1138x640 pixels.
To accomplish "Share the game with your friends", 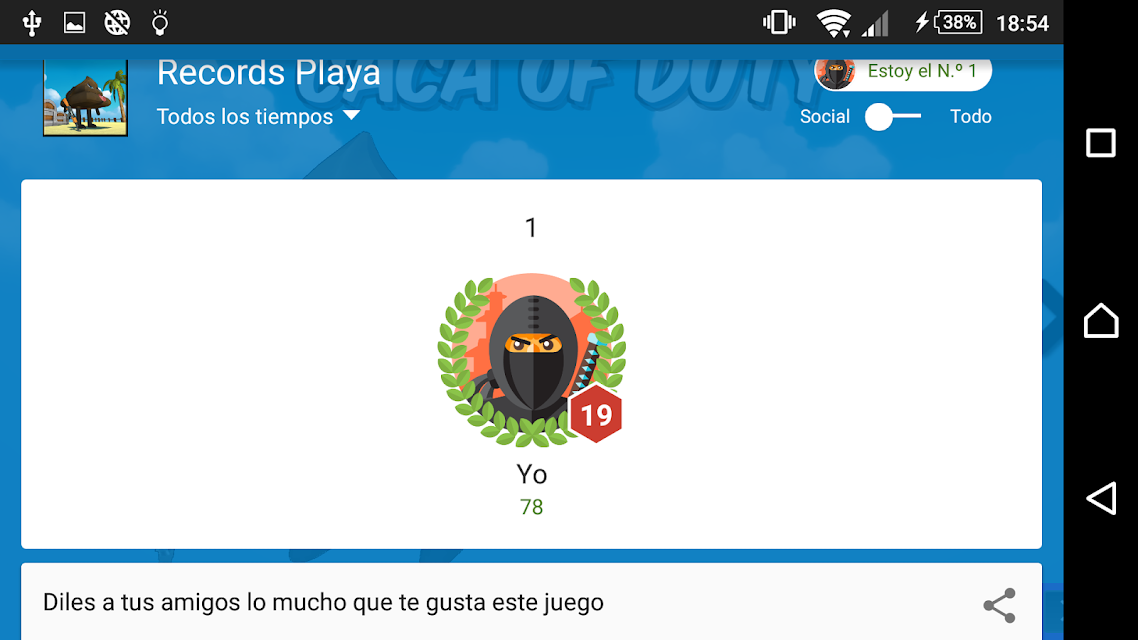I will pyautogui.click(x=999, y=604).
